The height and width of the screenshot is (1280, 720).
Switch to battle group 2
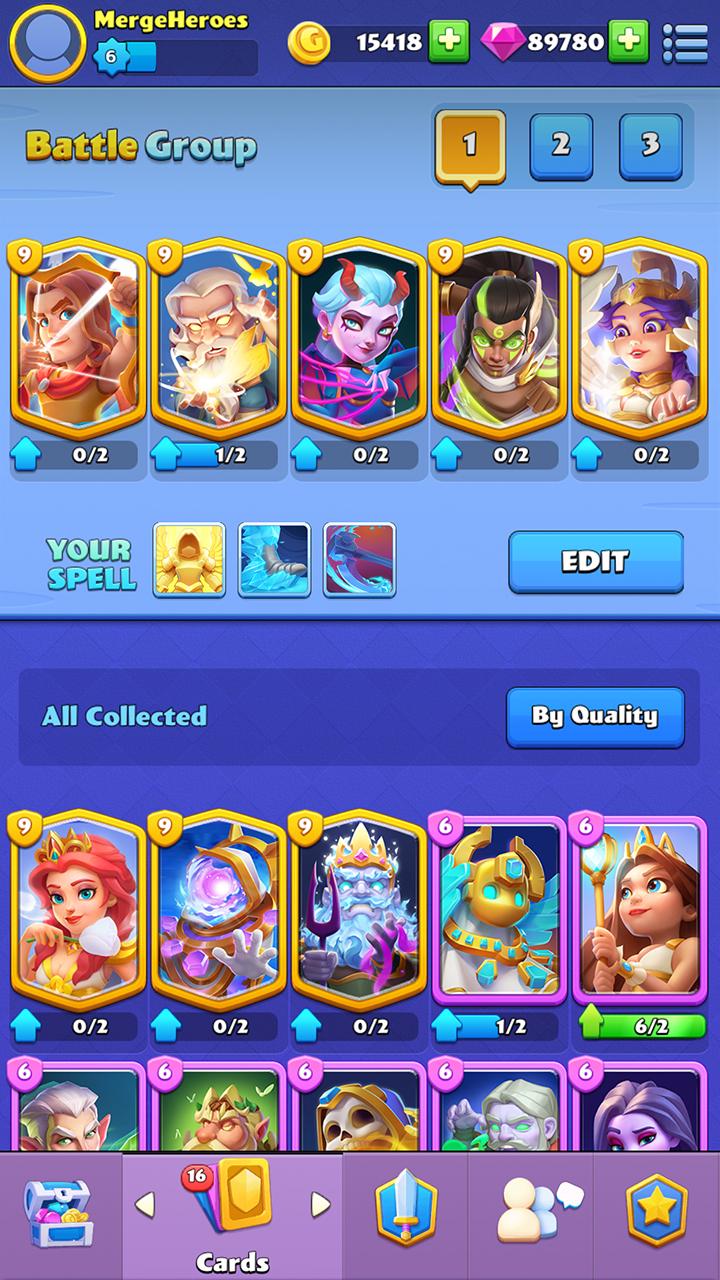[x=560, y=146]
